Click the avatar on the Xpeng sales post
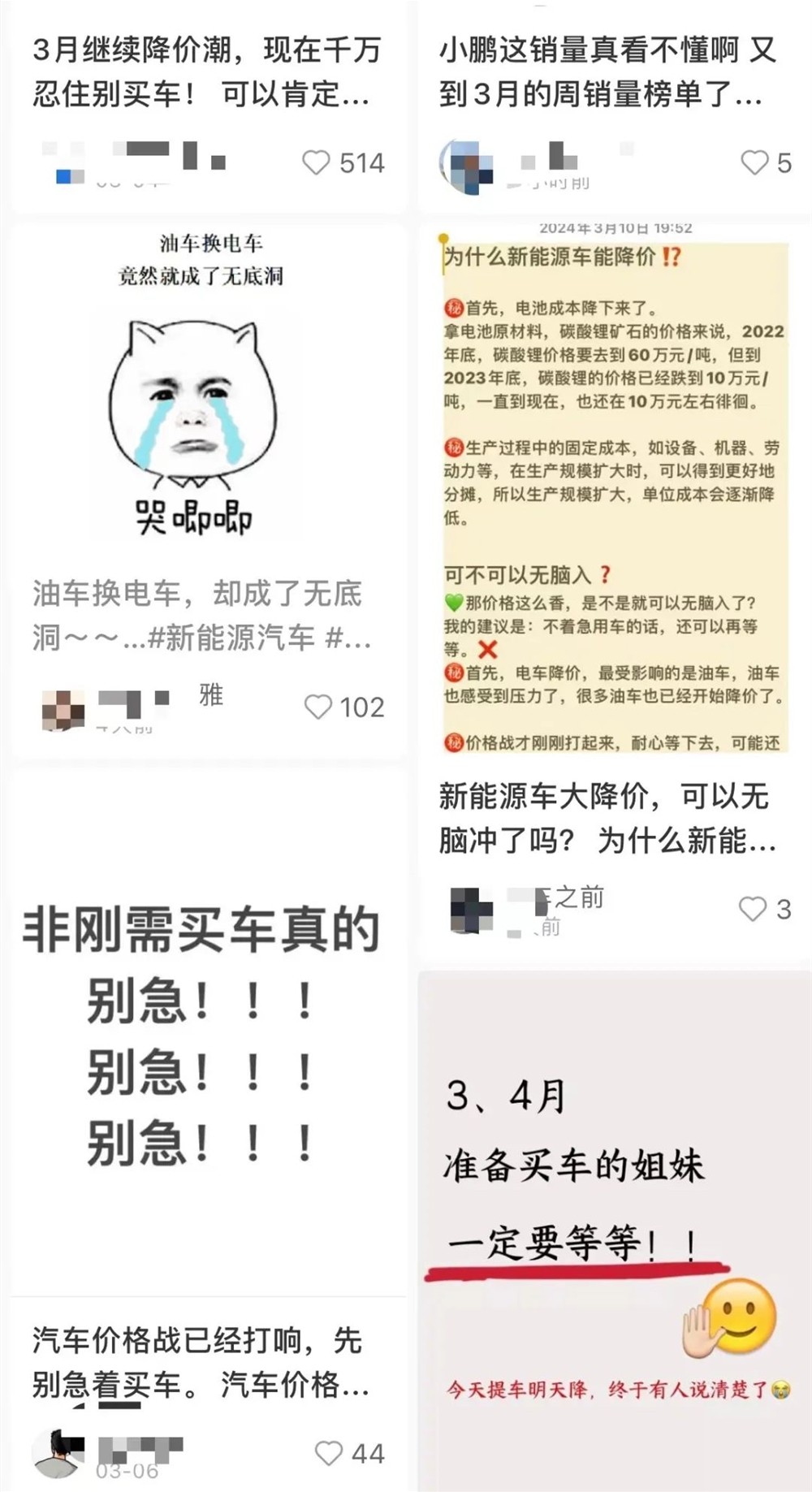Screen dimensions: 812x1492 pyautogui.click(x=467, y=162)
